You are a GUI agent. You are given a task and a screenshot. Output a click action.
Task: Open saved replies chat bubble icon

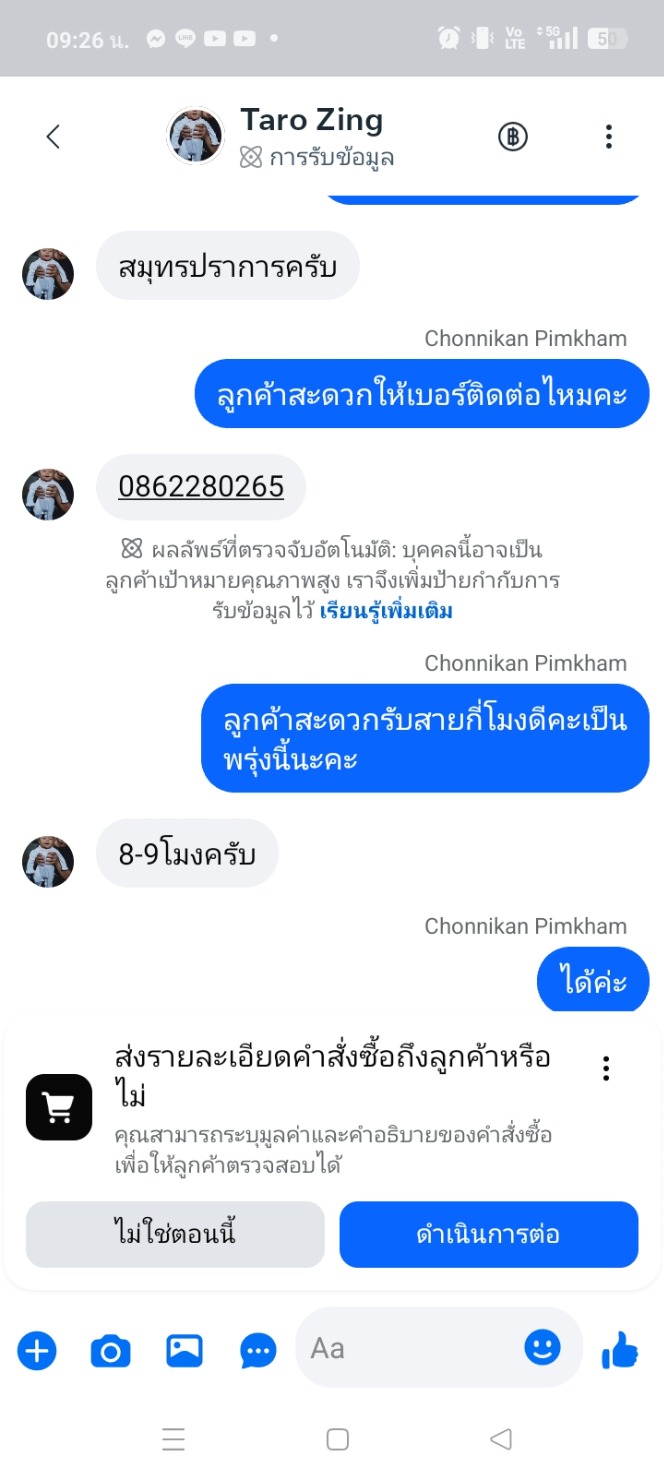pos(258,1352)
